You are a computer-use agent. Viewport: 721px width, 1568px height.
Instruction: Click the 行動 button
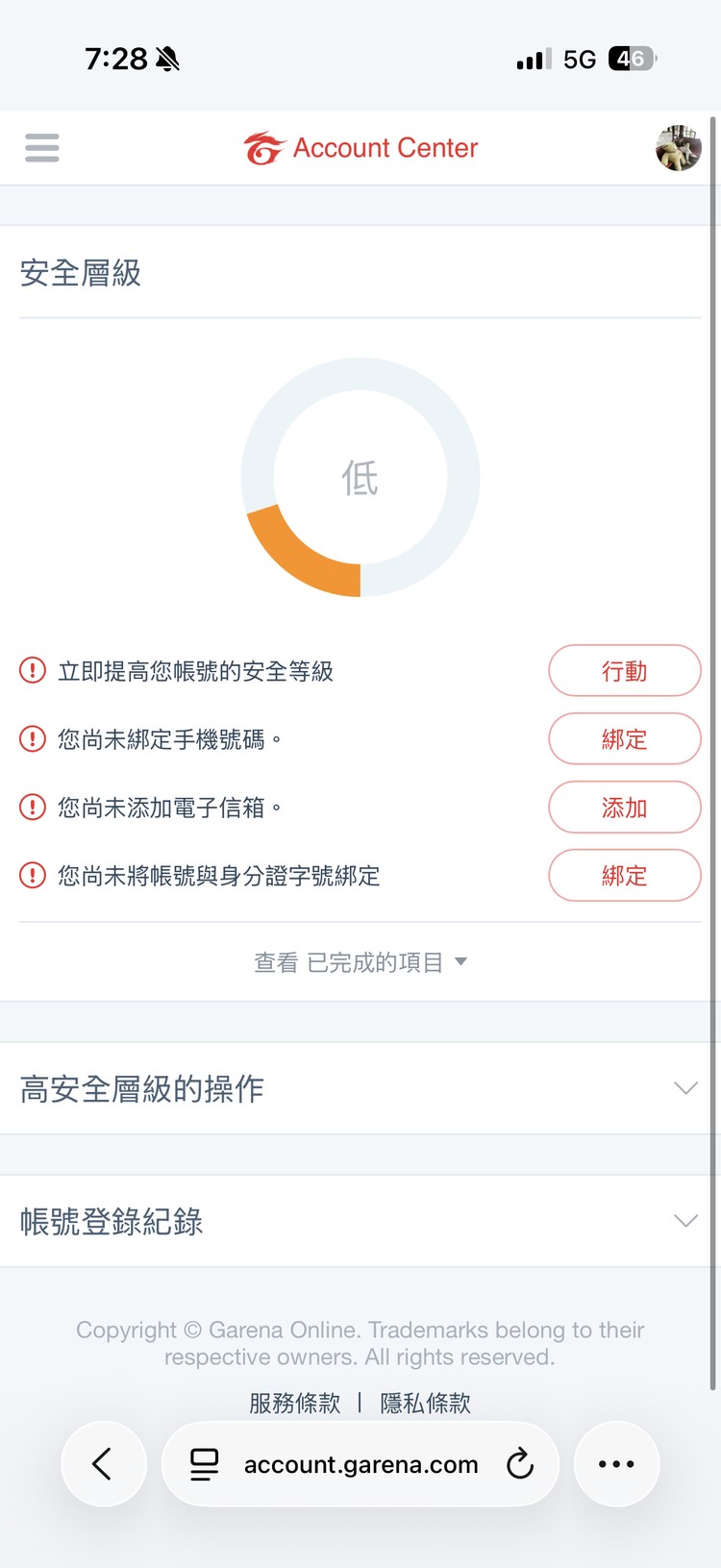click(x=625, y=670)
